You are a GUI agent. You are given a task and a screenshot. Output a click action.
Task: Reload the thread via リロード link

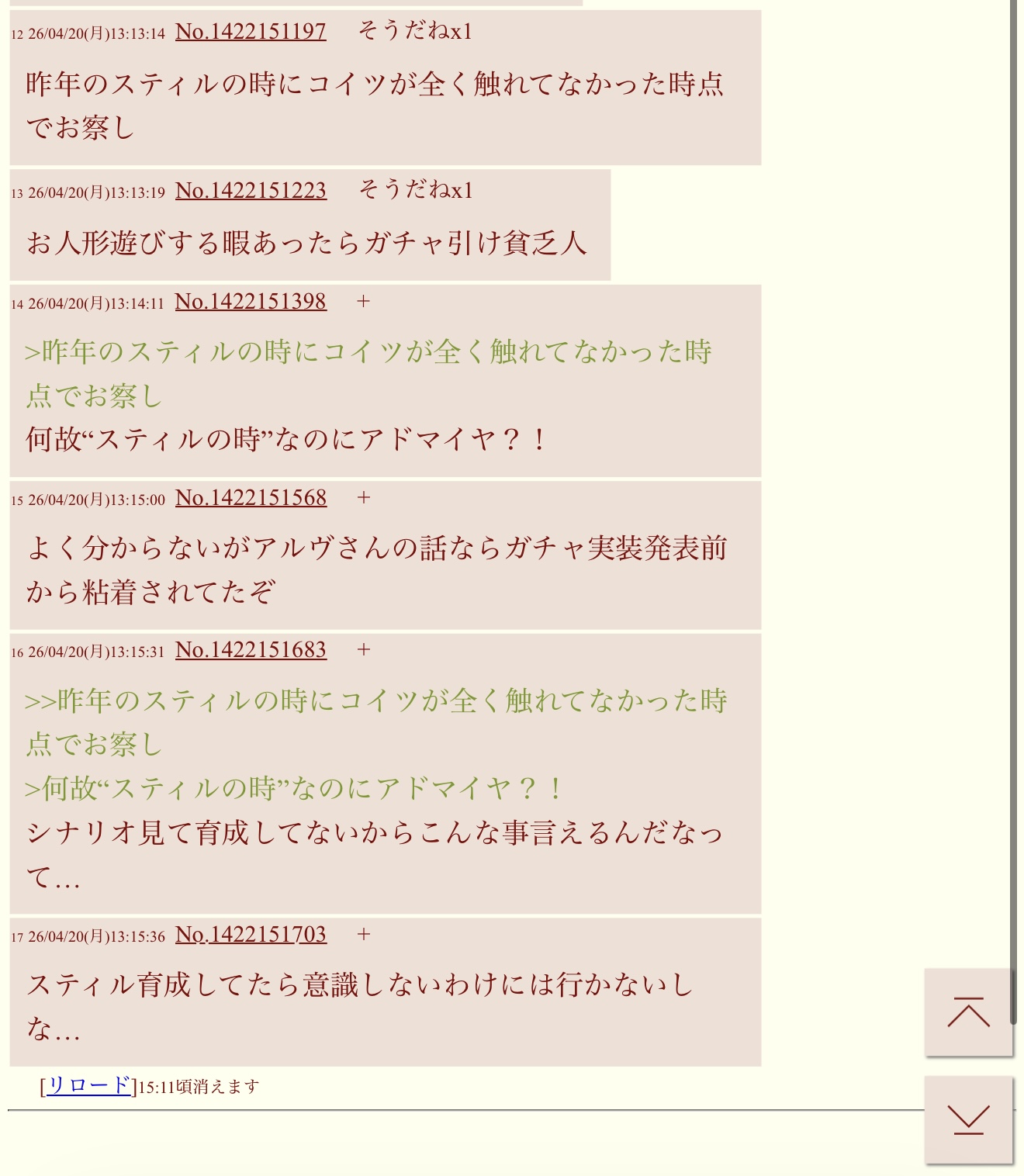88,1086
